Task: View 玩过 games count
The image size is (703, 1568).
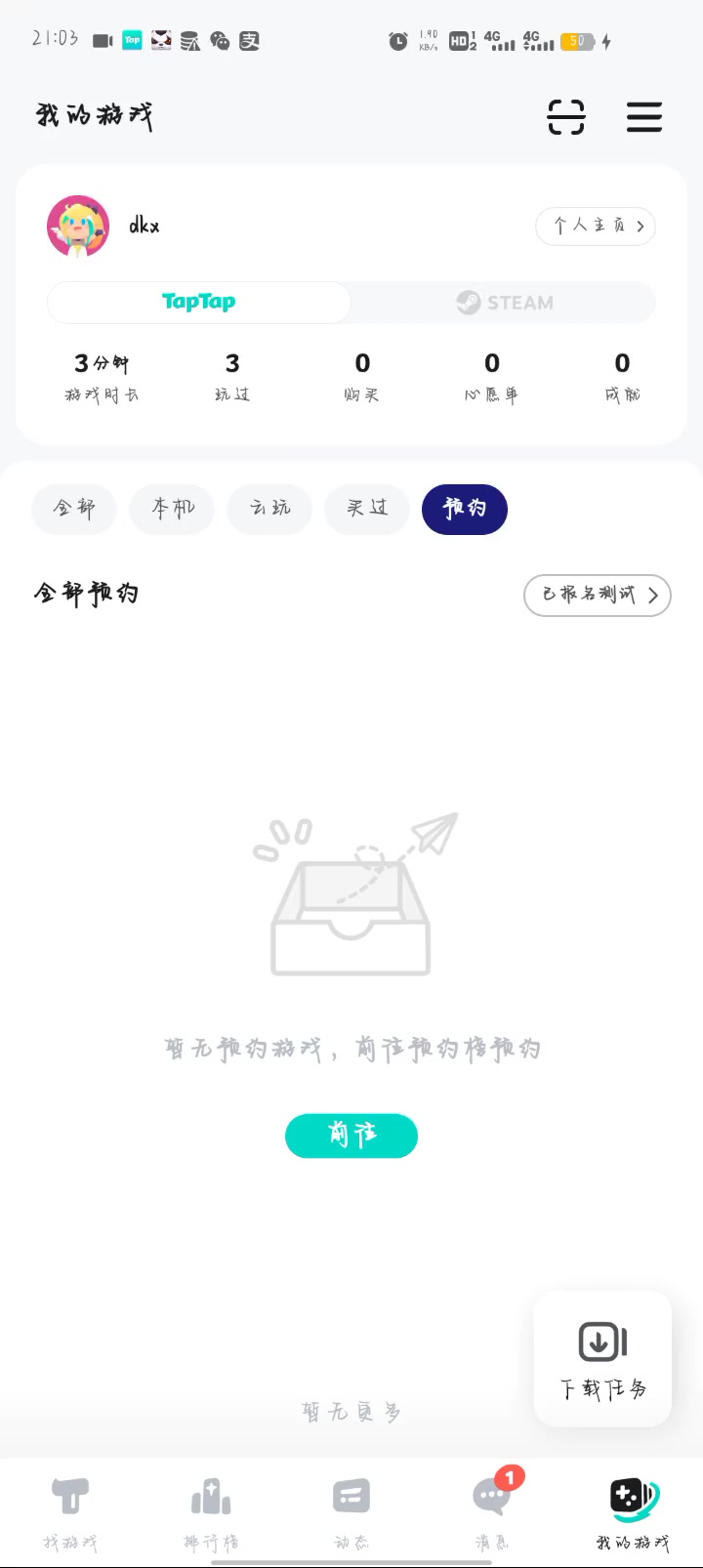Action: tap(232, 377)
